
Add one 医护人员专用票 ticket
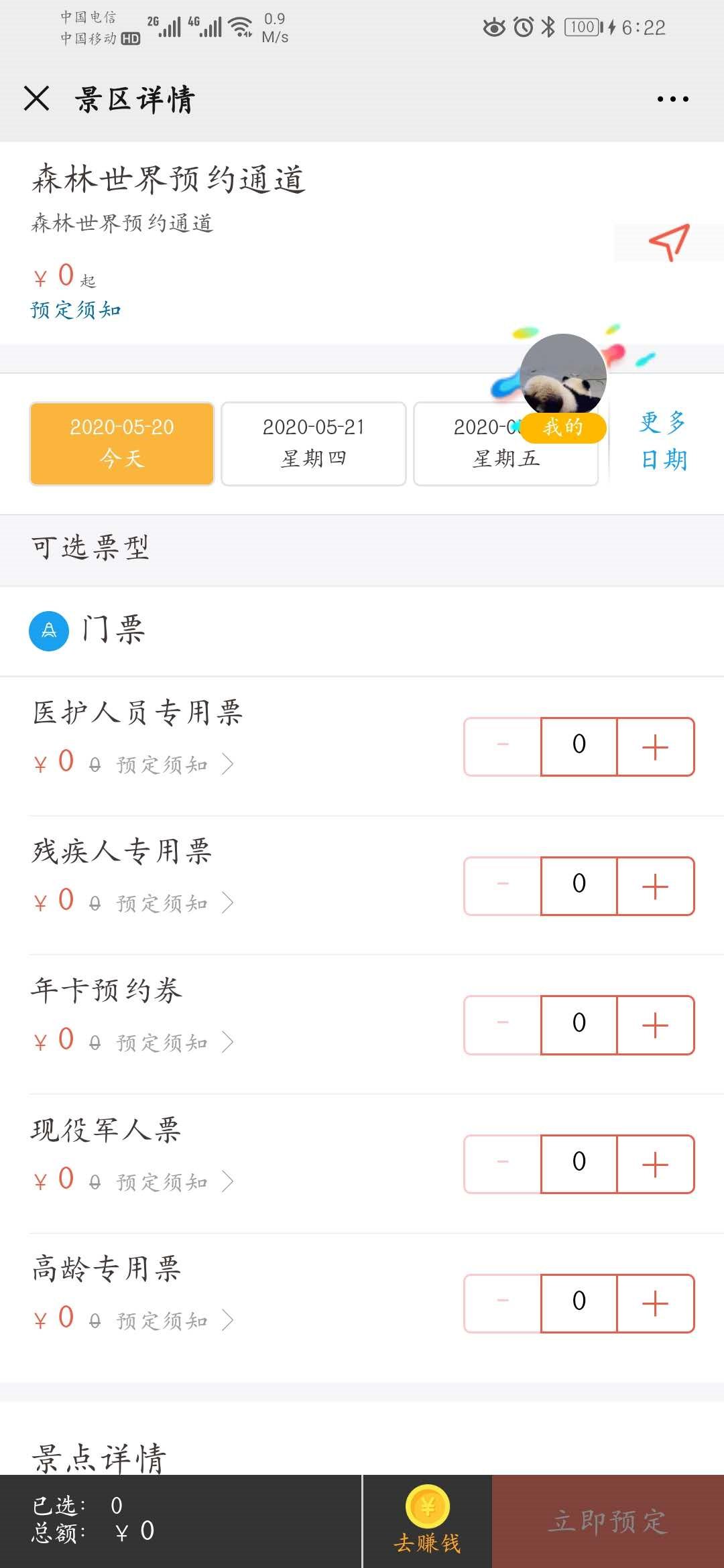(655, 747)
